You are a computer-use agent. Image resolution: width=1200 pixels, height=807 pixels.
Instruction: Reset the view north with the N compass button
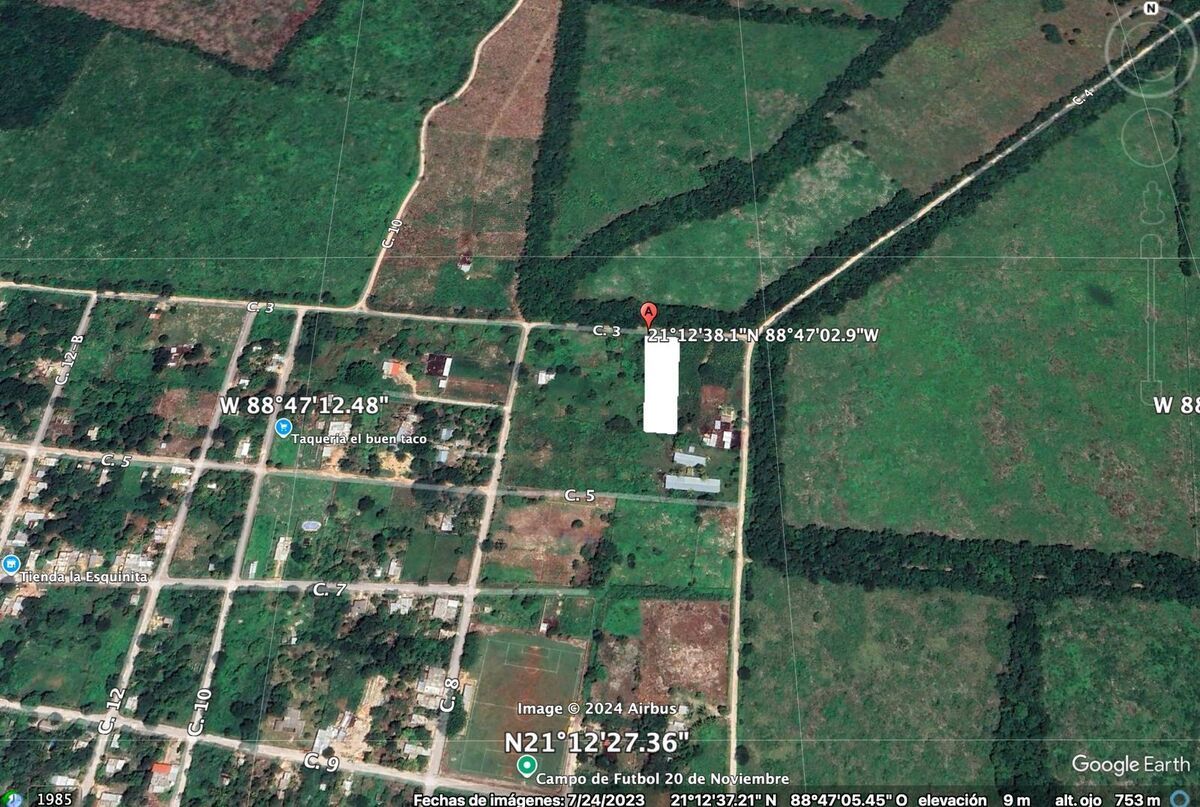point(1150,9)
